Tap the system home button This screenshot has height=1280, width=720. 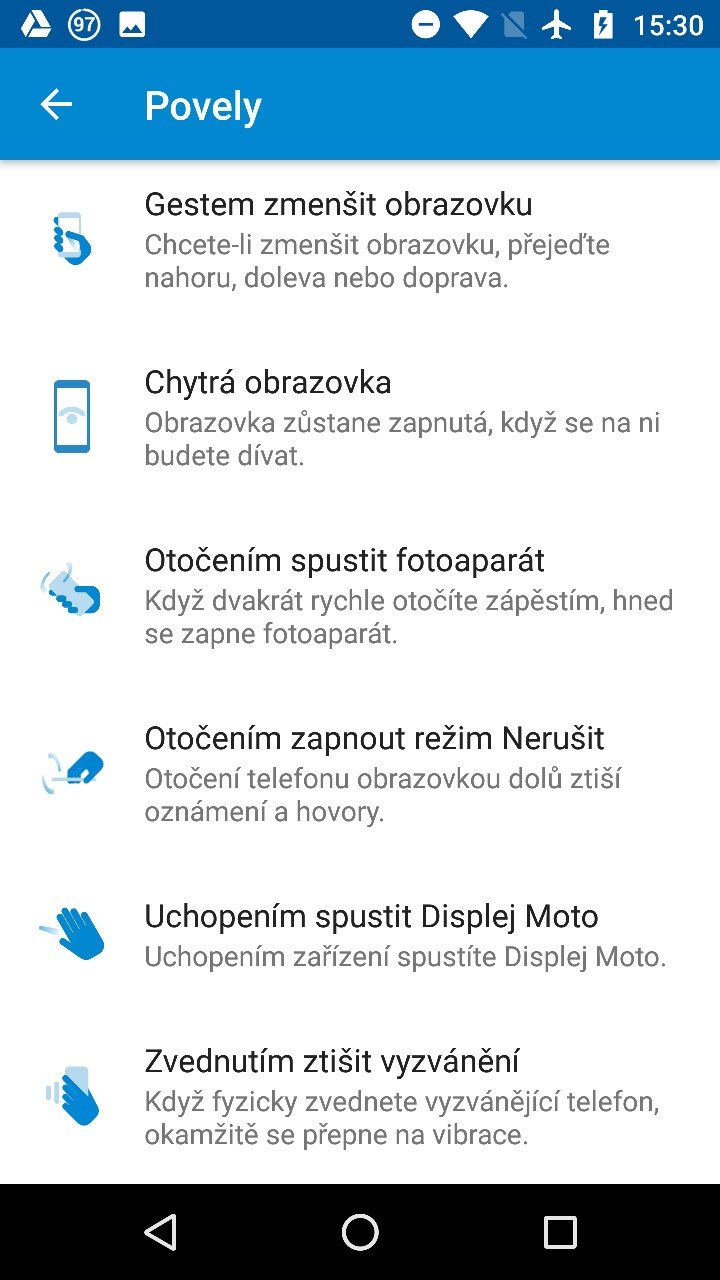[360, 1232]
